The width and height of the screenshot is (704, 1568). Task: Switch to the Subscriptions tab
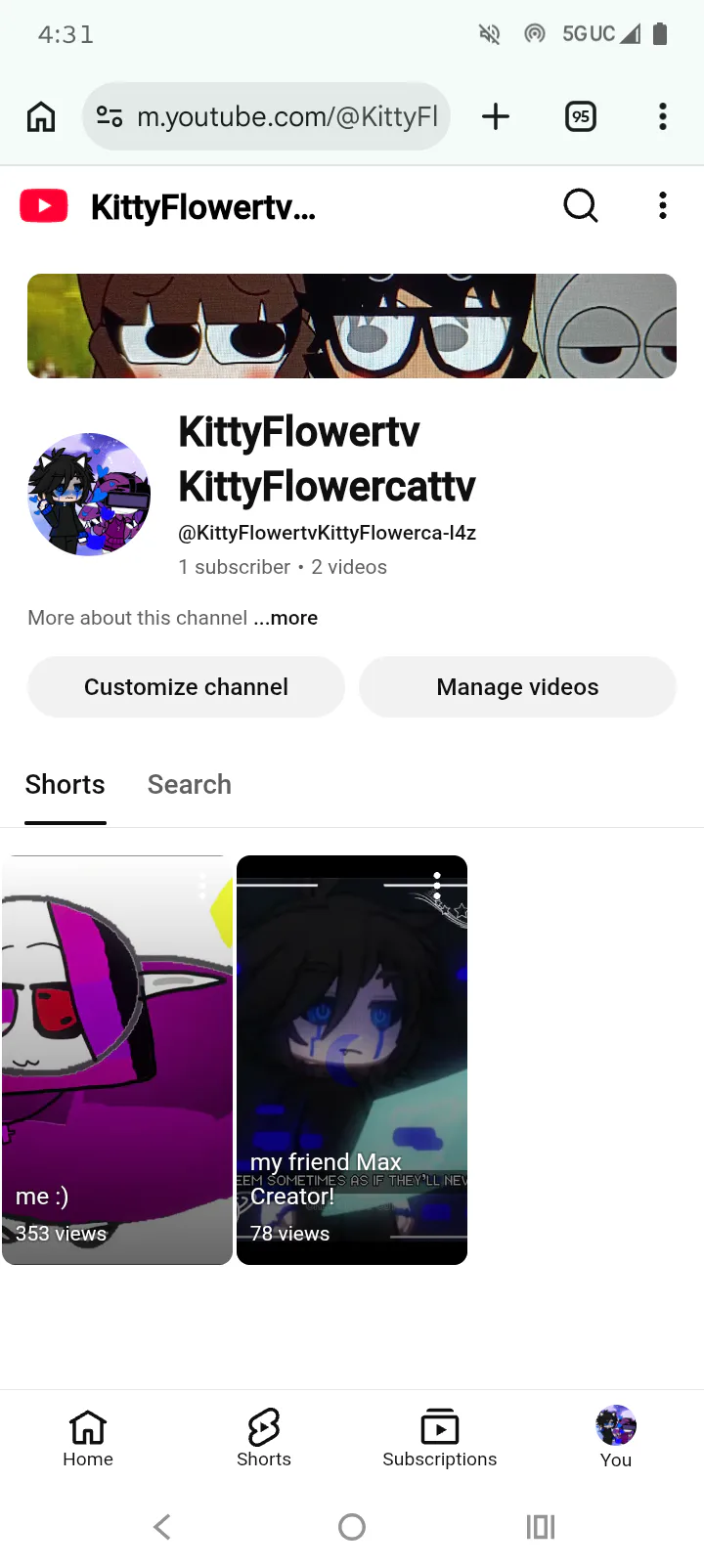(x=440, y=1438)
